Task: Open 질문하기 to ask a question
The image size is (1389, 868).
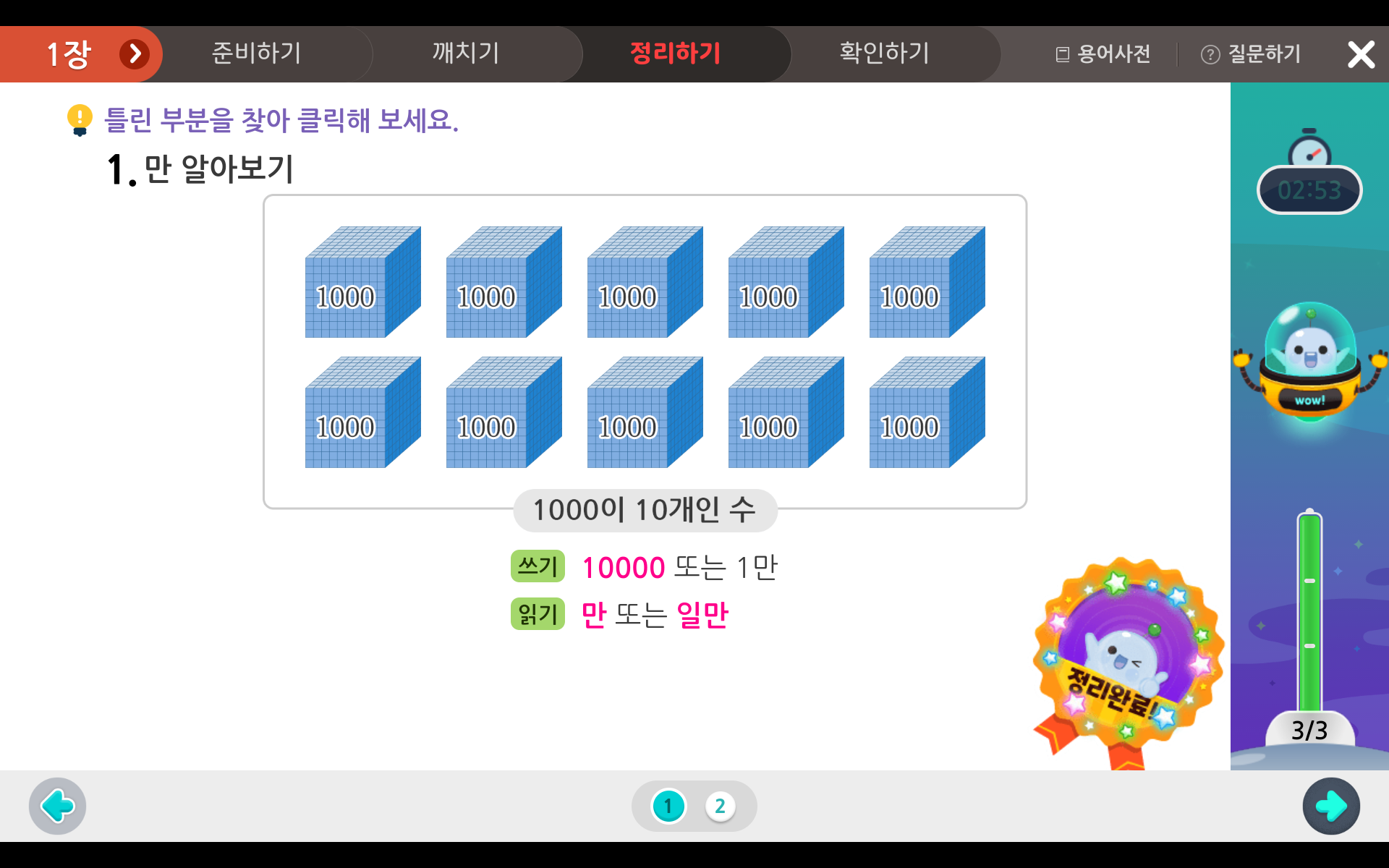Action: [x=1251, y=54]
